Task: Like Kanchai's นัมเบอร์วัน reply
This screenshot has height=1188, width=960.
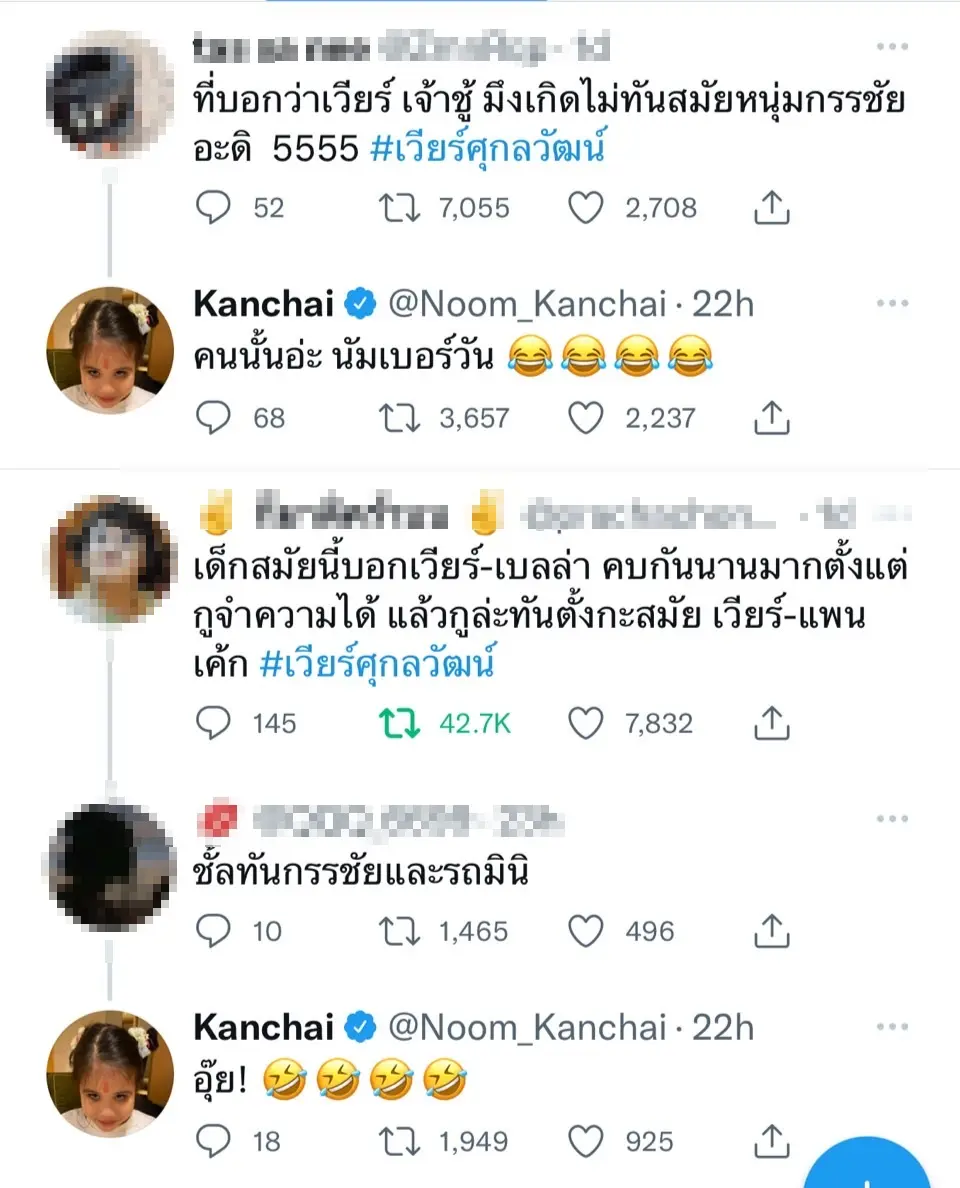Action: pyautogui.click(x=586, y=417)
